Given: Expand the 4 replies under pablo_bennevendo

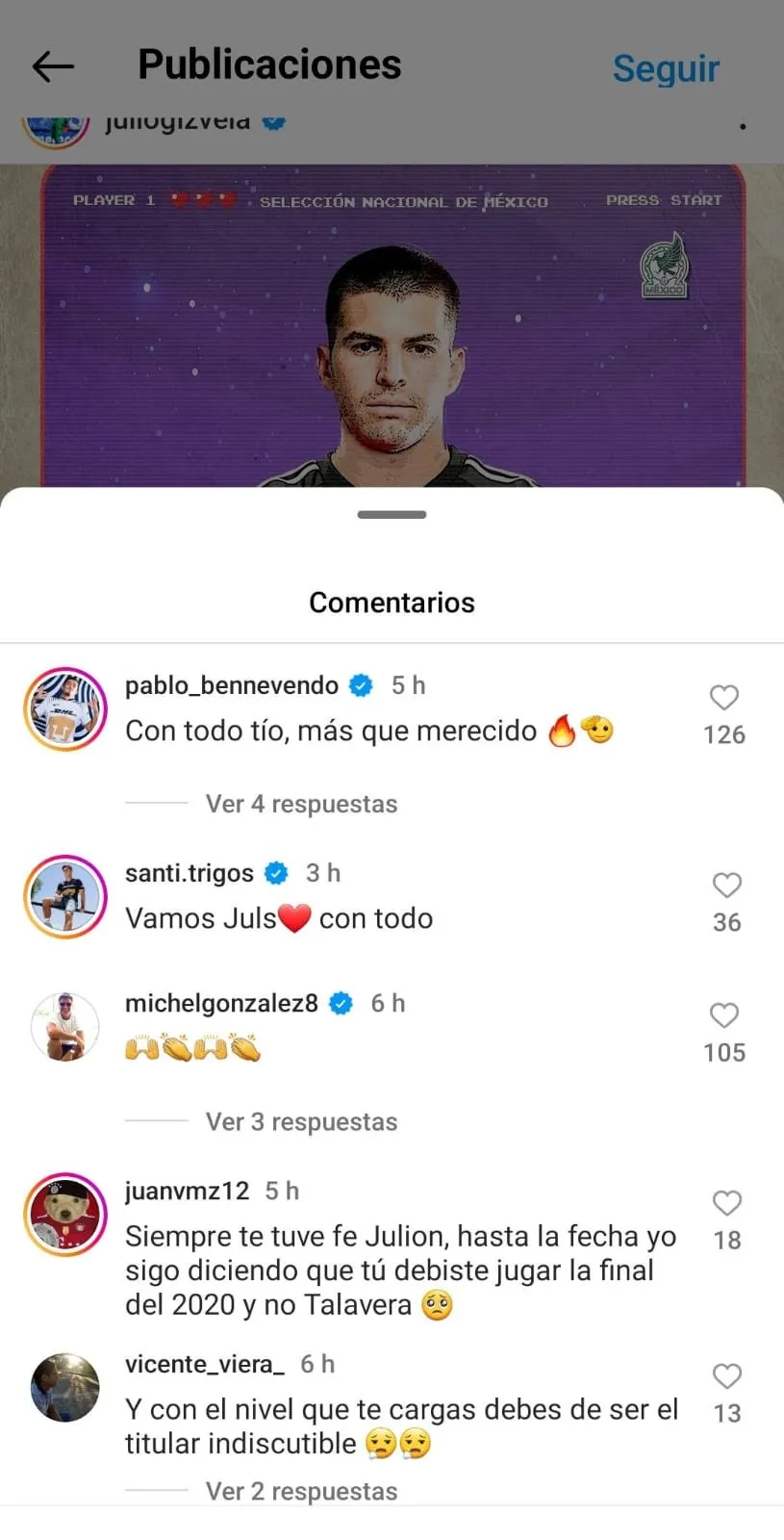Looking at the screenshot, I should [300, 803].
